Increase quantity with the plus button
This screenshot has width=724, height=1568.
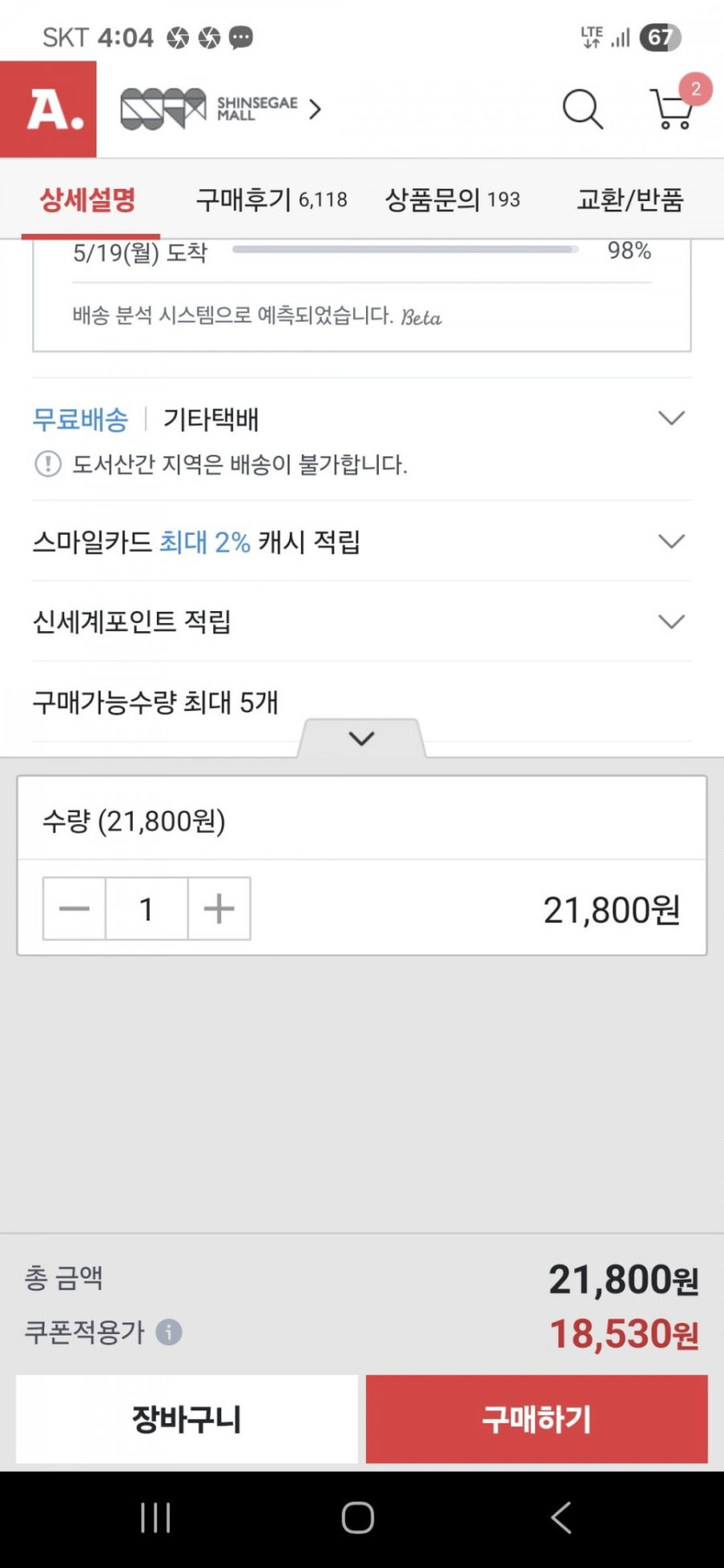[219, 908]
